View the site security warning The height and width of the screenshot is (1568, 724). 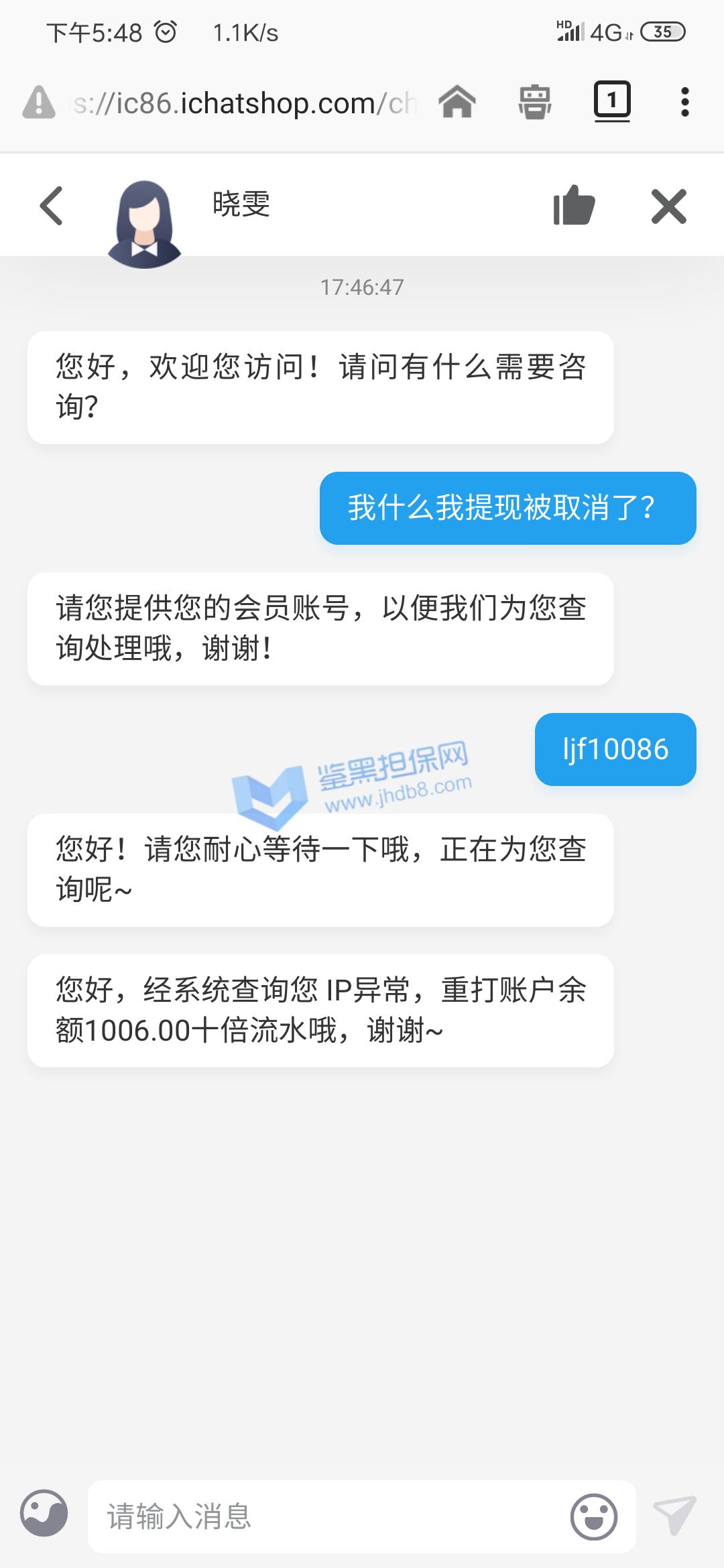tap(39, 103)
